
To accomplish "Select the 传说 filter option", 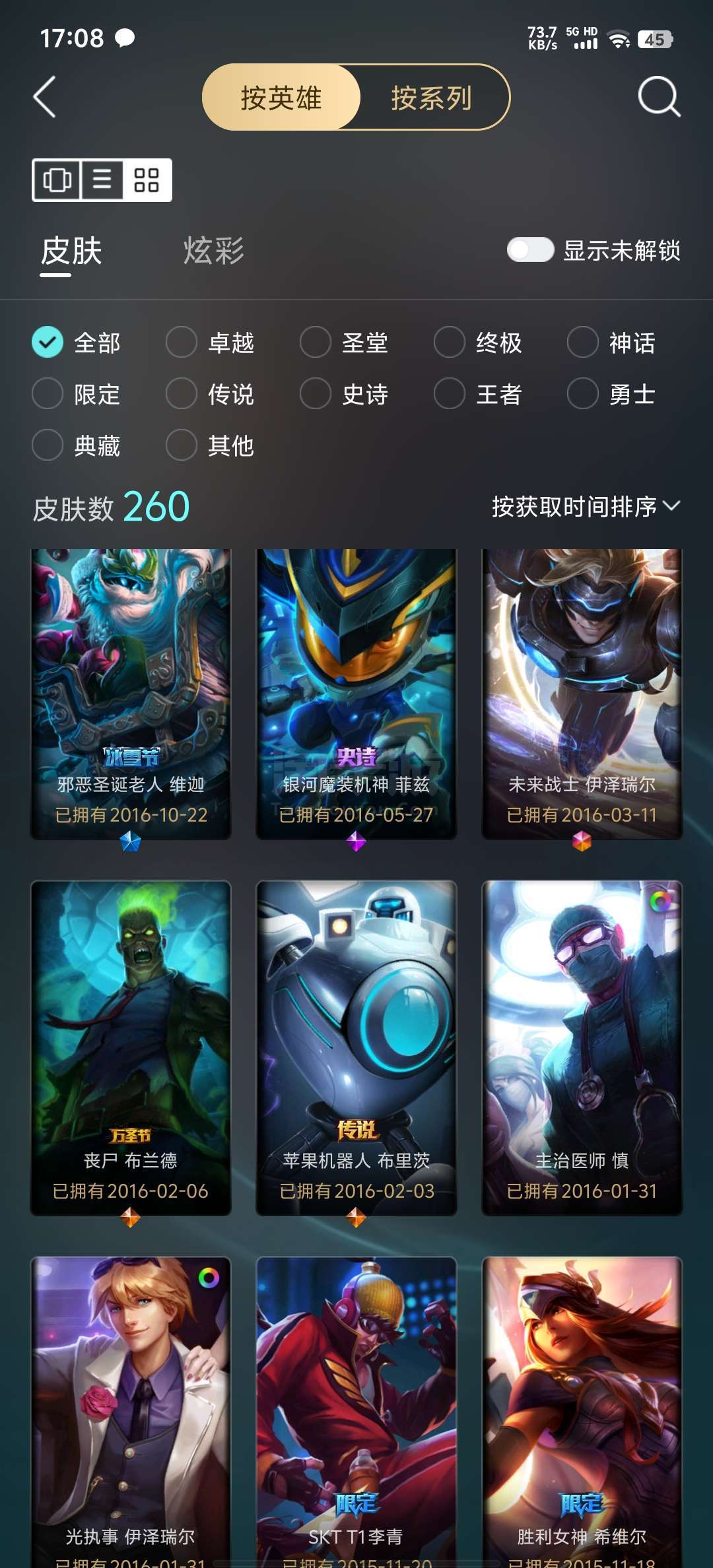I will (x=210, y=394).
